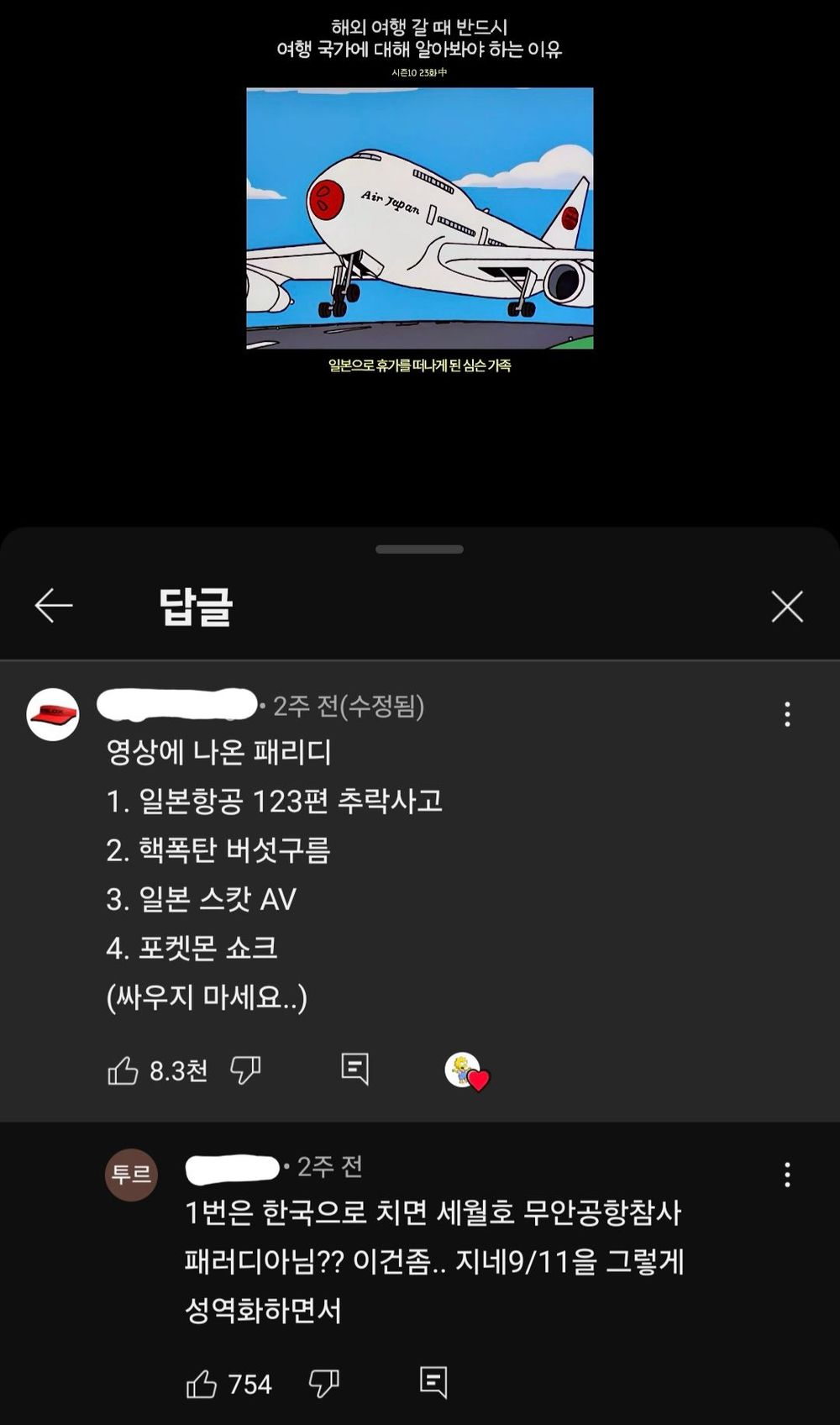Go back from the 답글 replies panel
The image size is (840, 1425).
click(54, 606)
